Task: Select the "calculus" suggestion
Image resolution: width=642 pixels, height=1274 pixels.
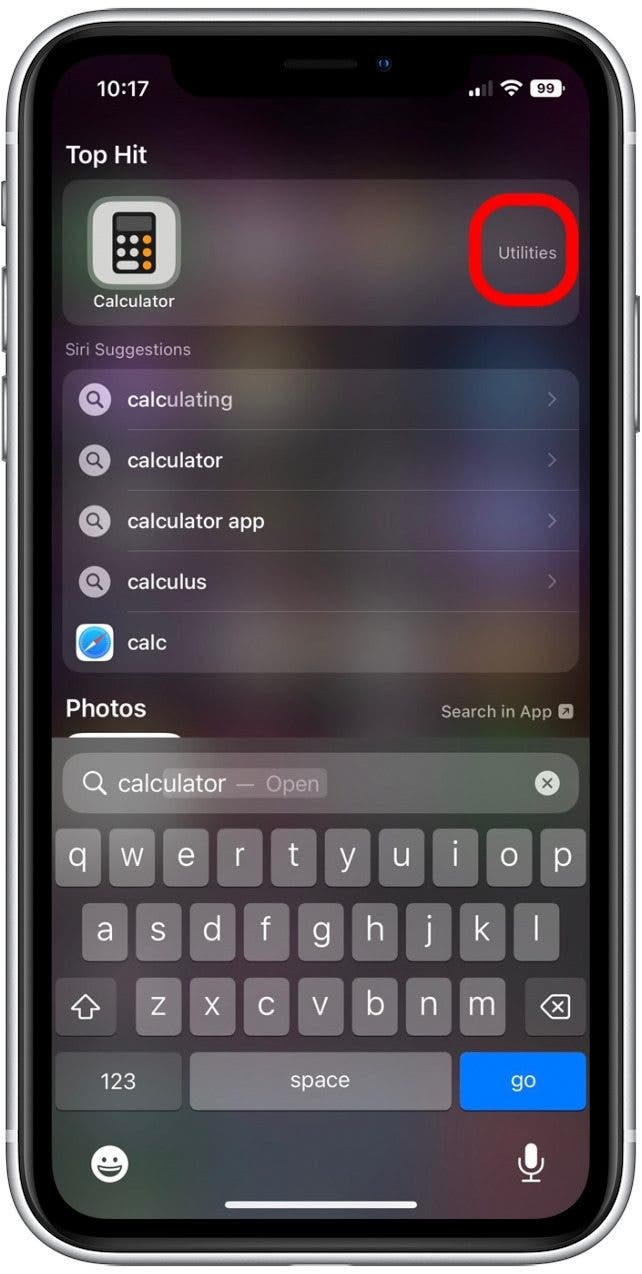Action: tap(320, 582)
